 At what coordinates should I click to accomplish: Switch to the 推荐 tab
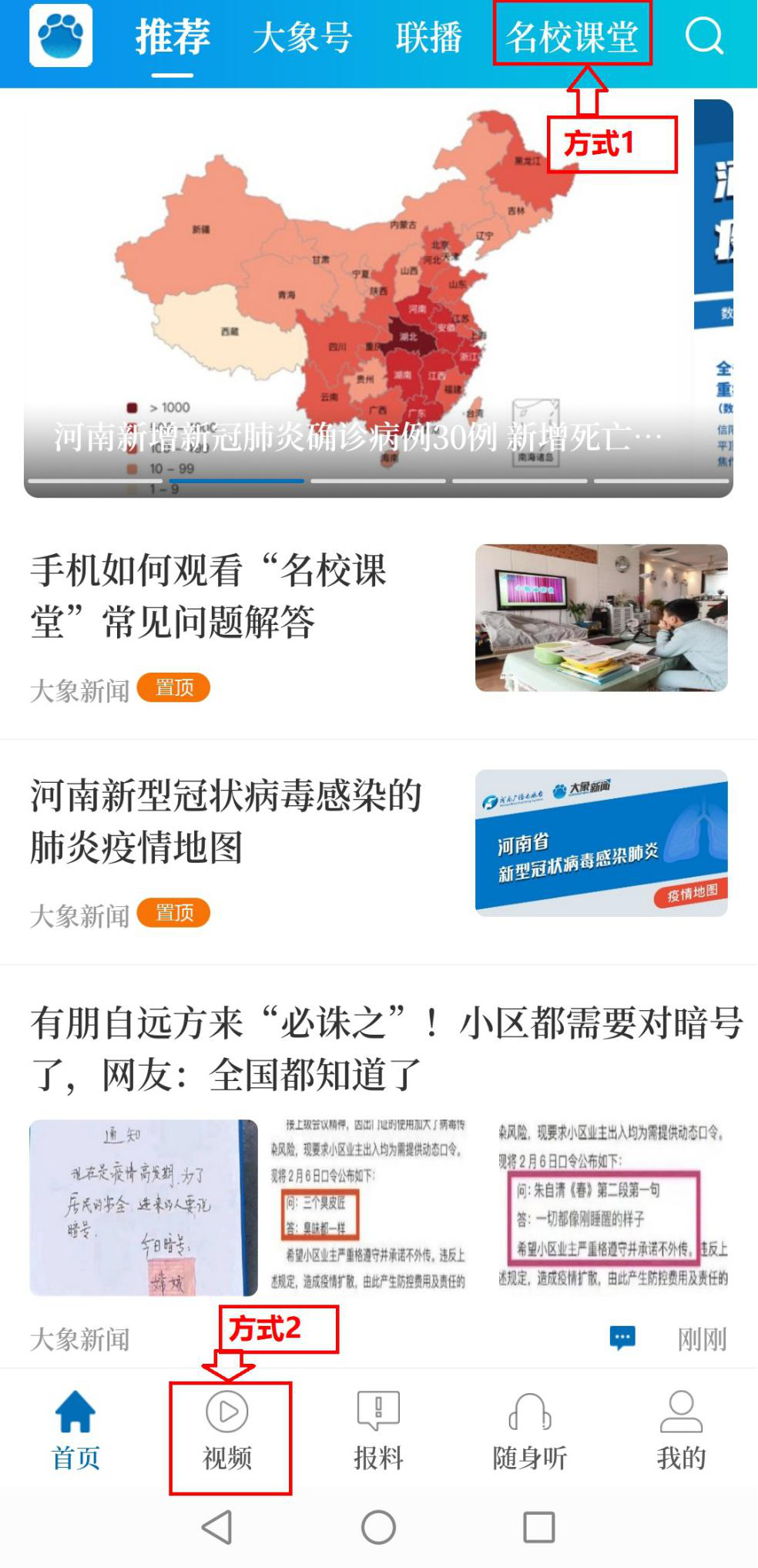tap(173, 36)
